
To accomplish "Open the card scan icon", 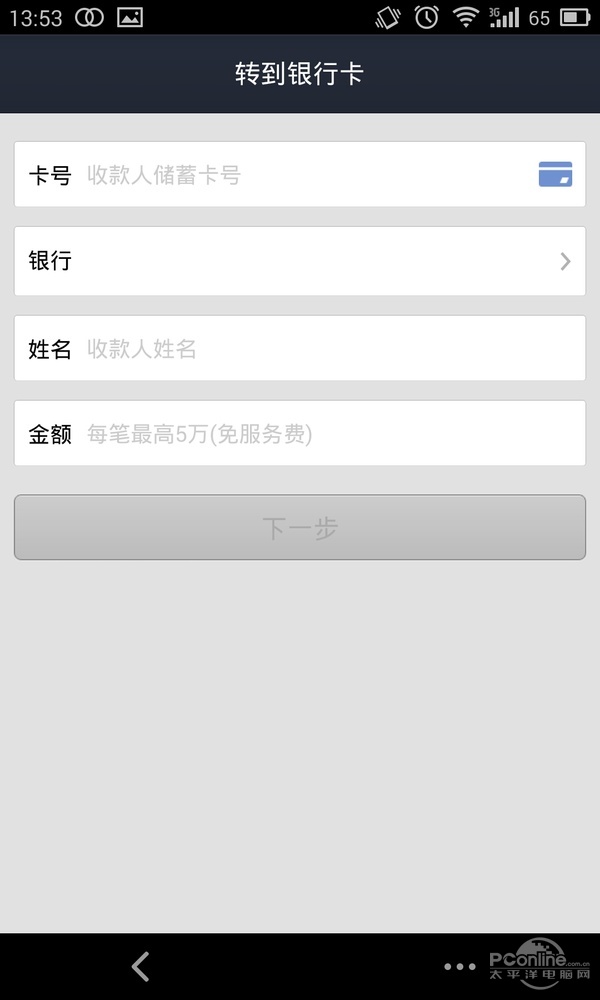I will point(555,174).
